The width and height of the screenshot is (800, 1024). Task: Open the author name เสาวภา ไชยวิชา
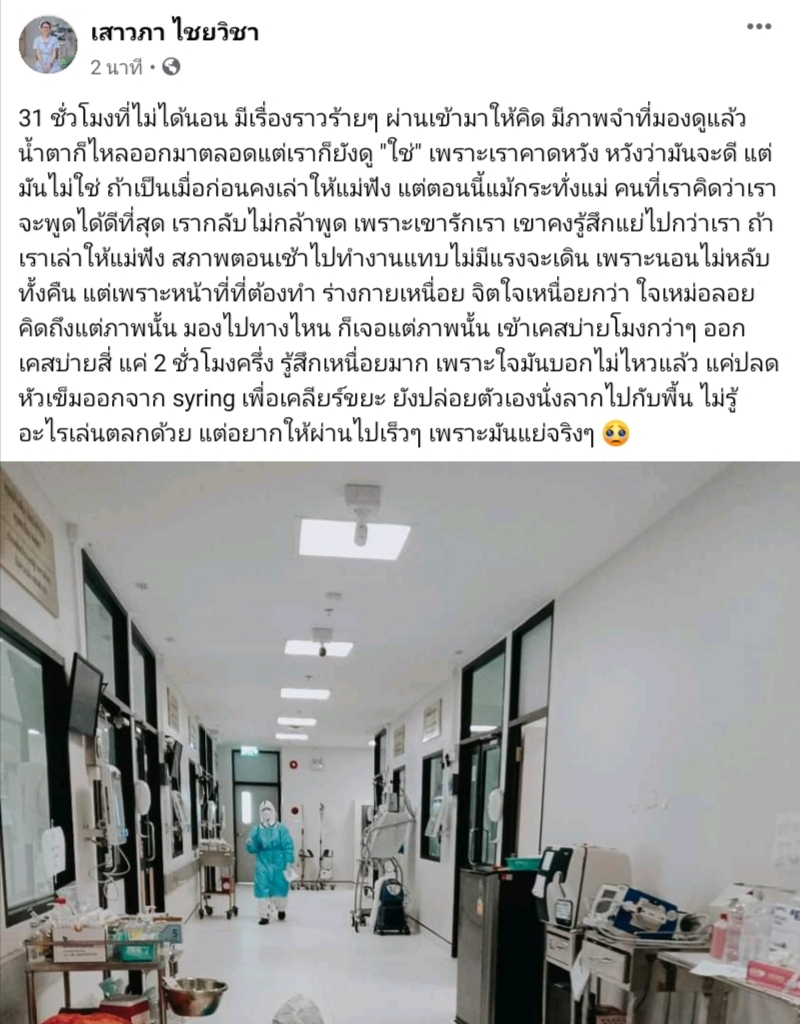(174, 33)
